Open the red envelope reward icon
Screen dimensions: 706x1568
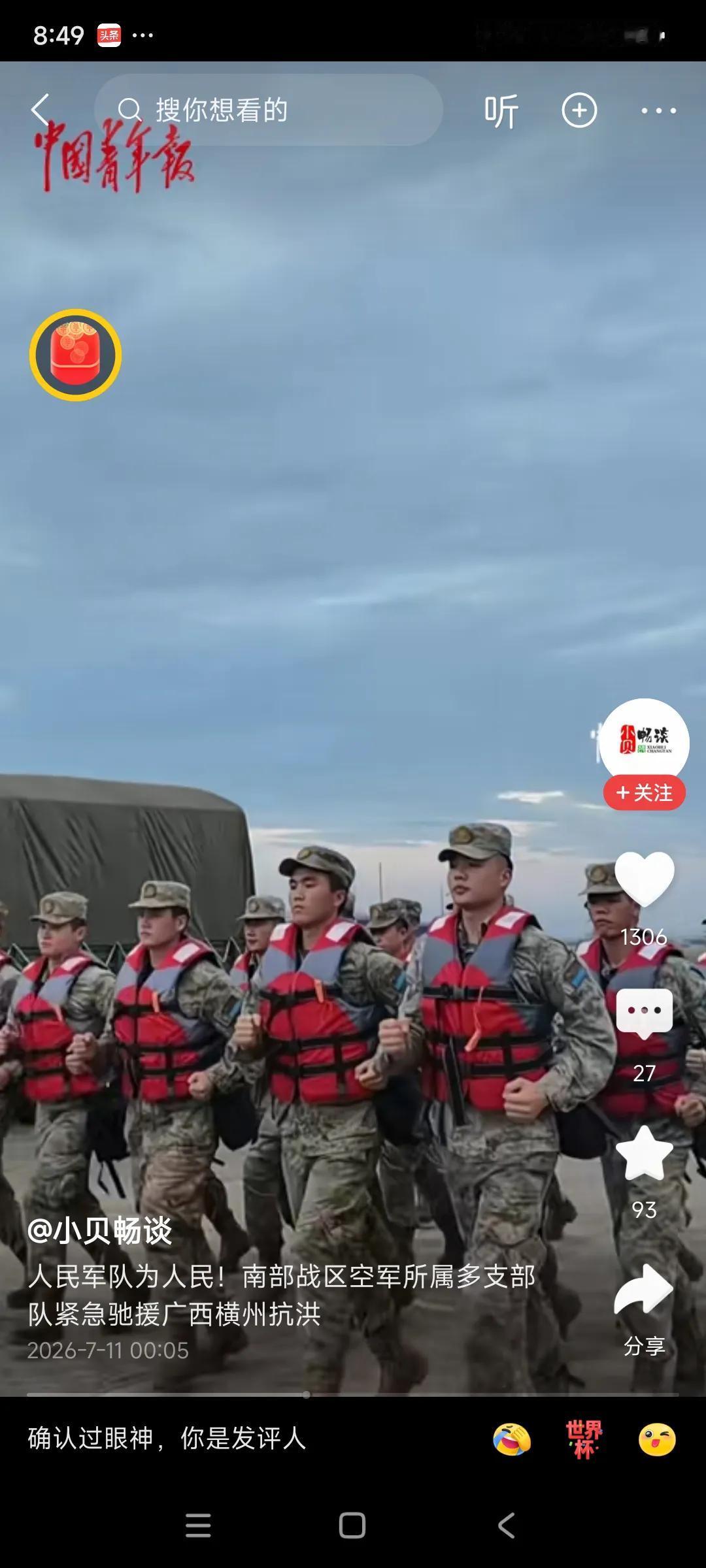click(x=75, y=355)
